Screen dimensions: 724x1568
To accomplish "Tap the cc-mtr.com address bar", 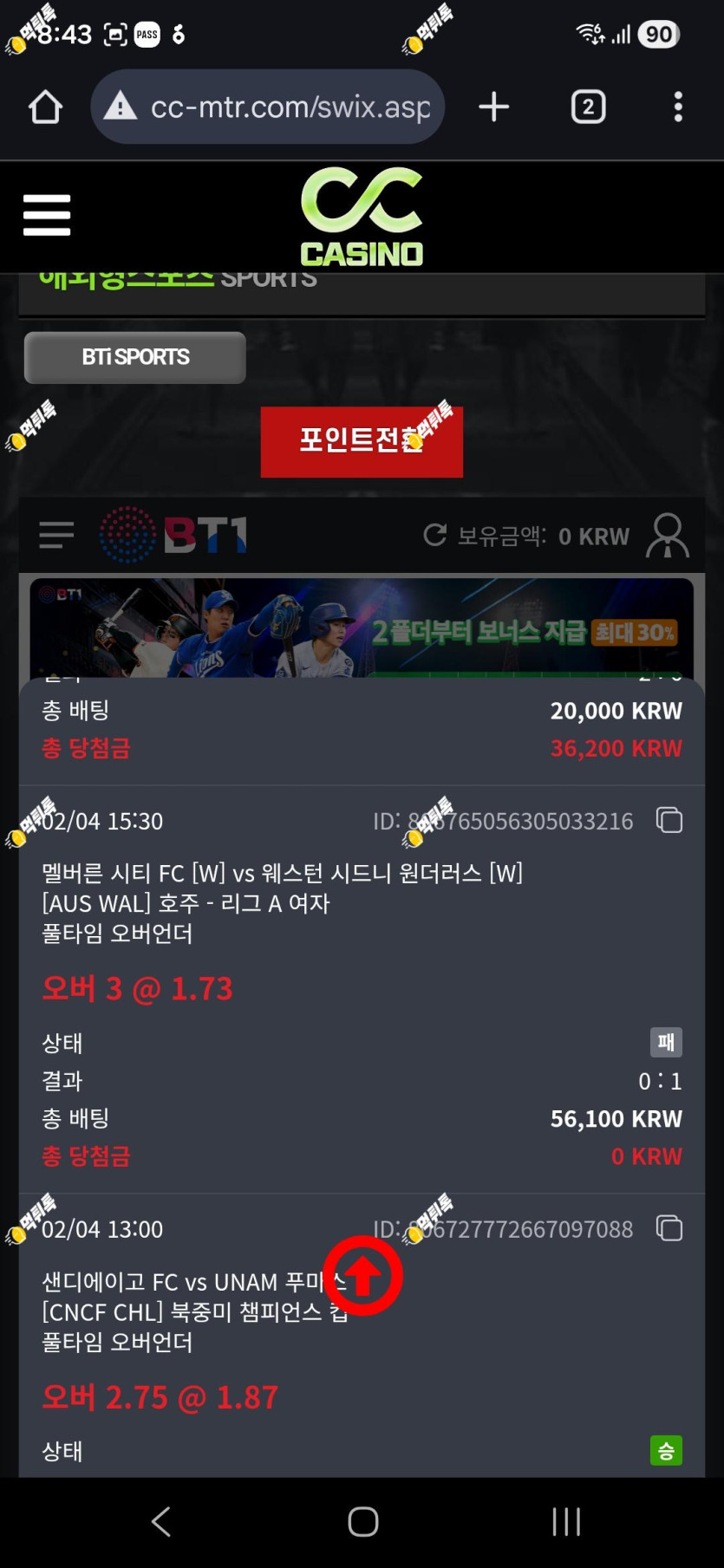I will pos(267,107).
